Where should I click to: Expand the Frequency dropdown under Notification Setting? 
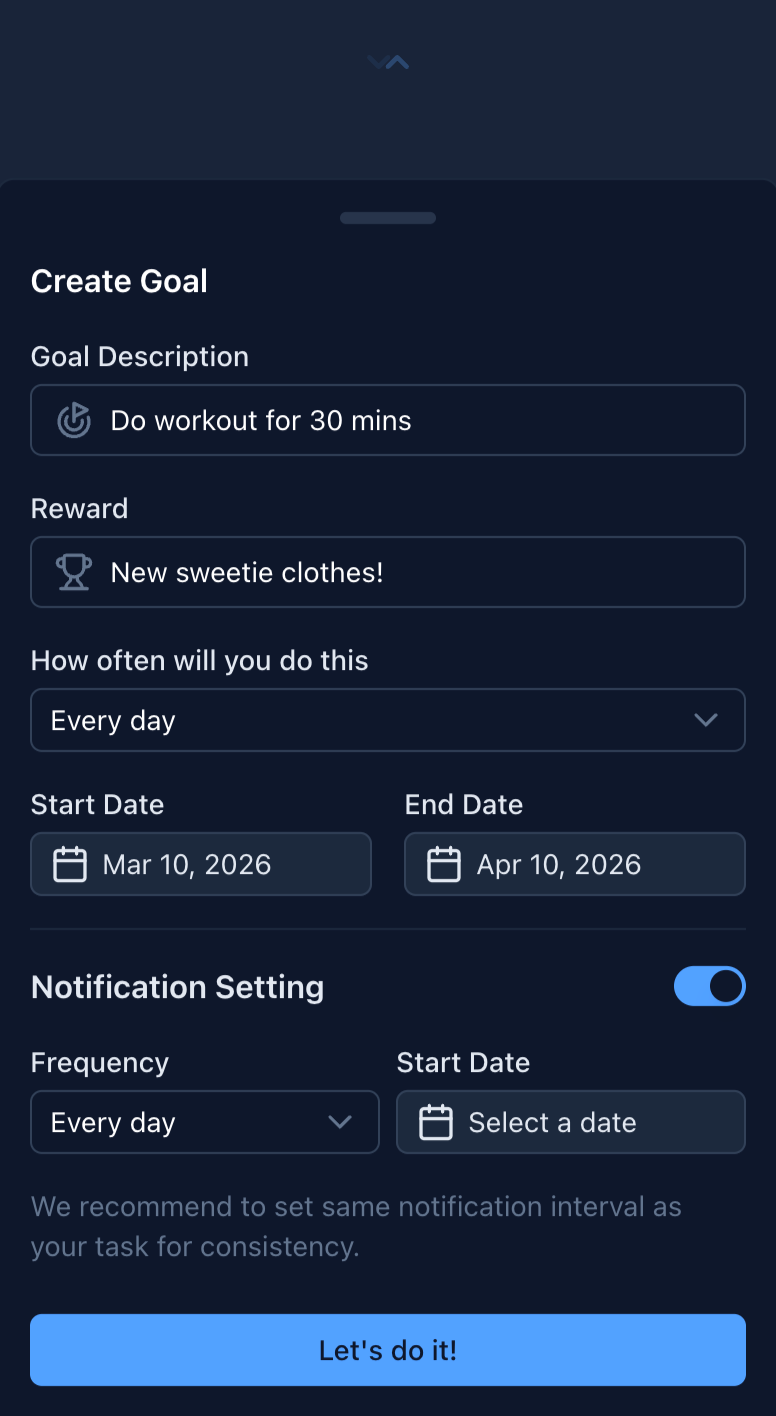tap(204, 1121)
